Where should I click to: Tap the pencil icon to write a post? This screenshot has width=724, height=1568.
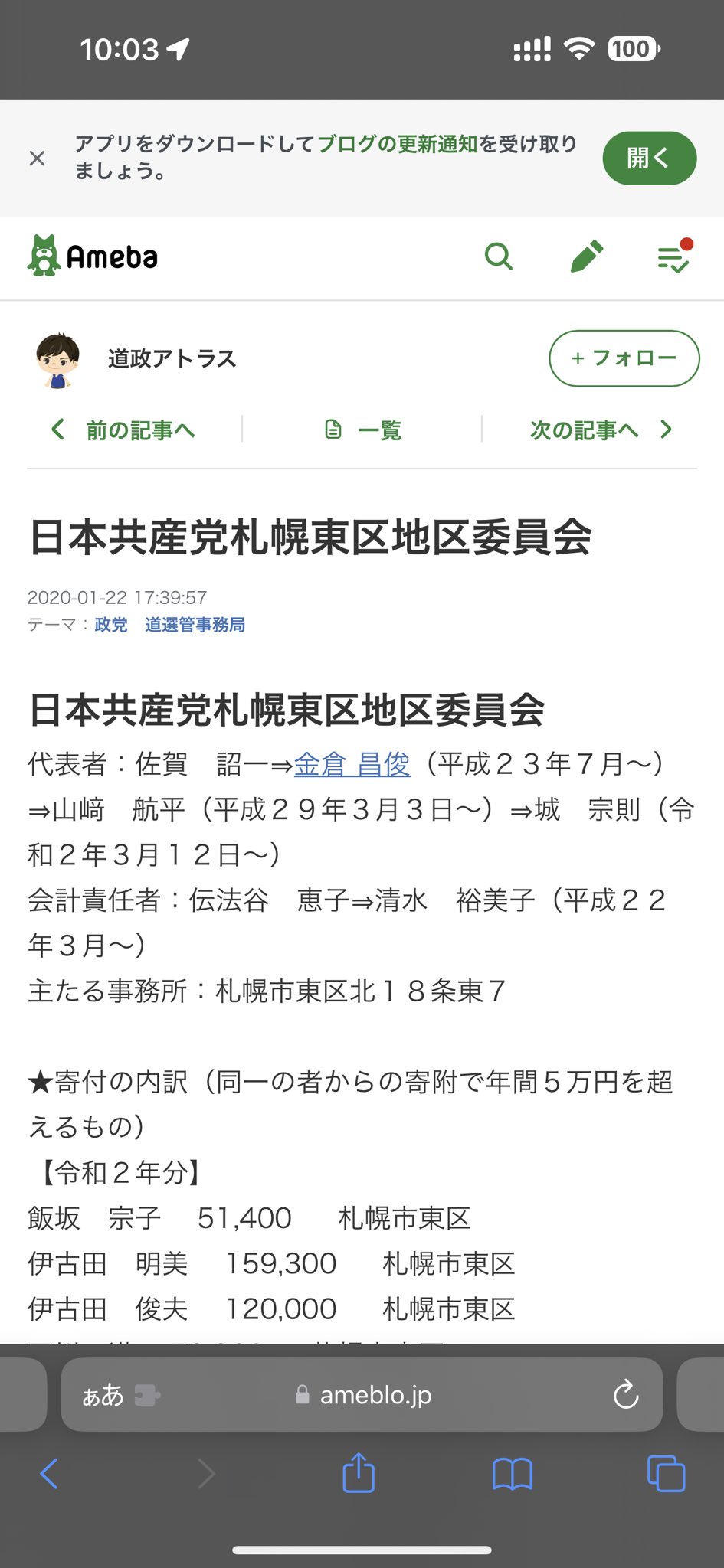(x=587, y=256)
